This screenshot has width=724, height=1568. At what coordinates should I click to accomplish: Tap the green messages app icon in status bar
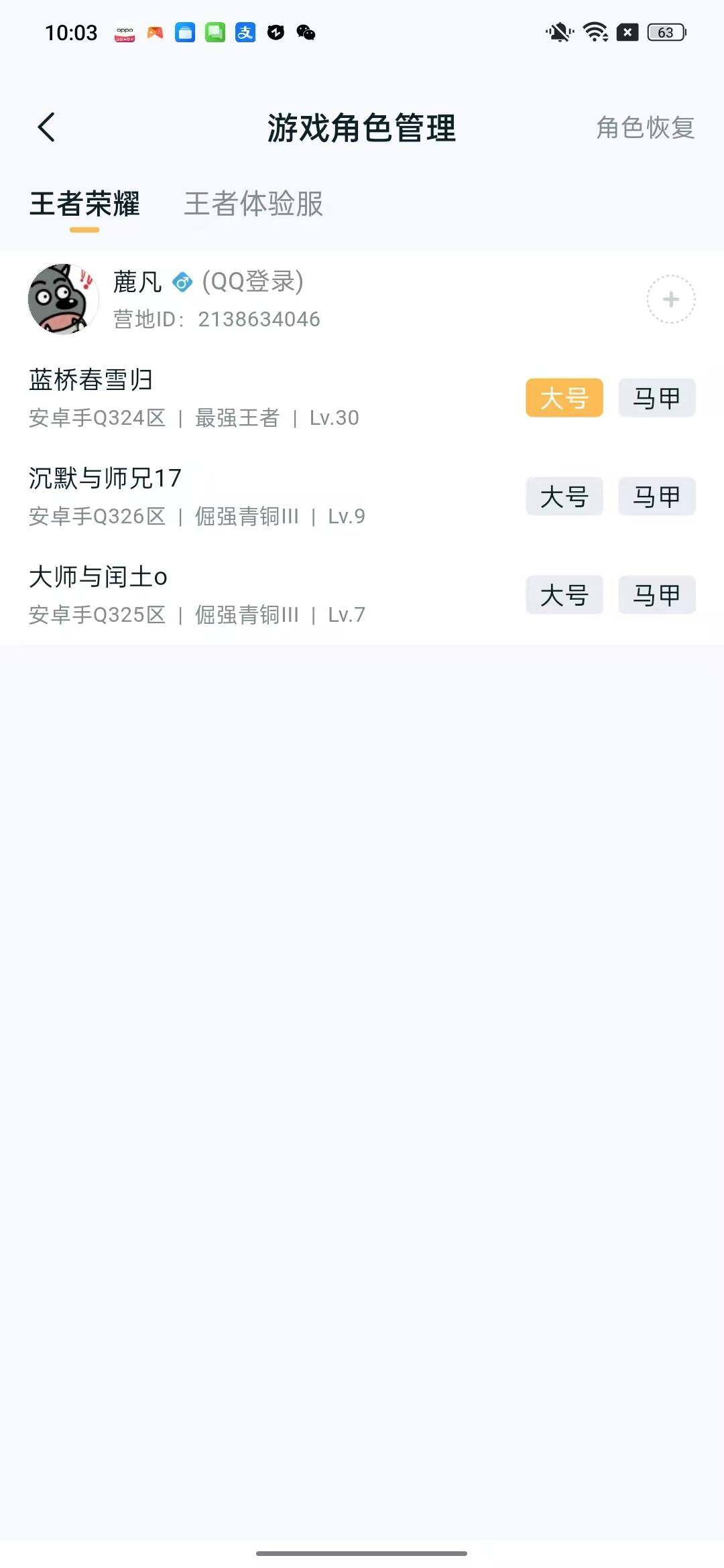click(214, 33)
